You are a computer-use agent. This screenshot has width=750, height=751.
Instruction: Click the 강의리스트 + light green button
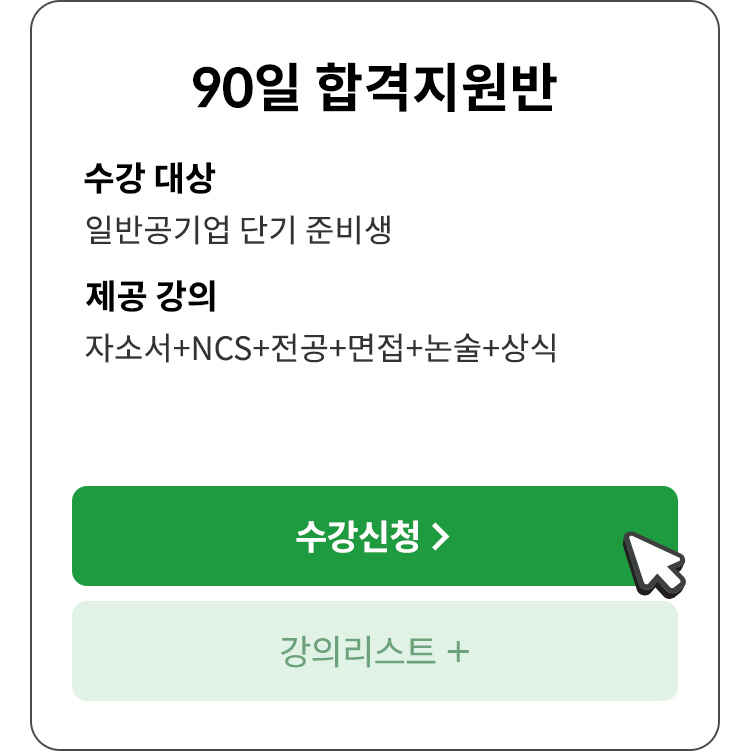375,649
